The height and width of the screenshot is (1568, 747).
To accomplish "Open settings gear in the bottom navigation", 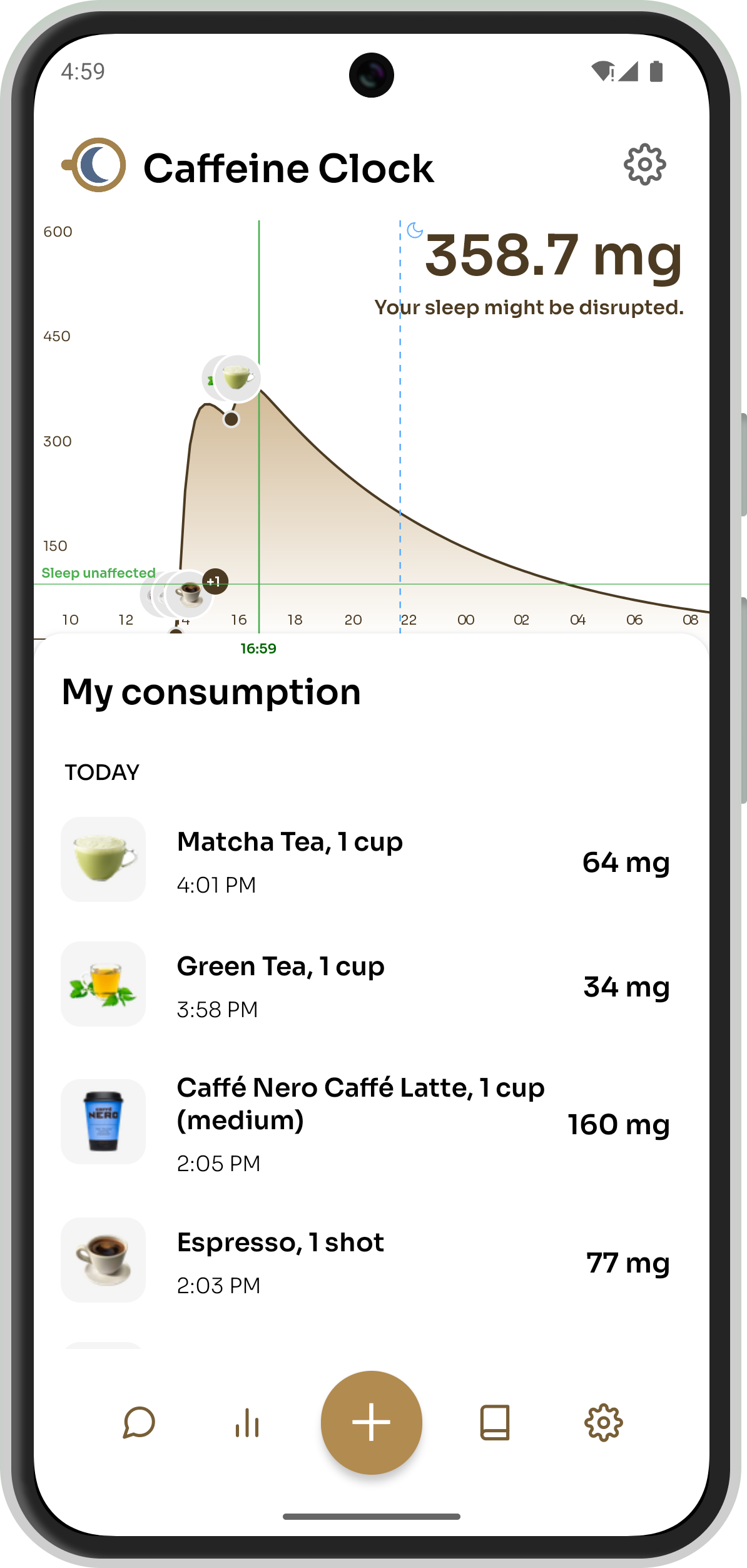I will point(603,1422).
